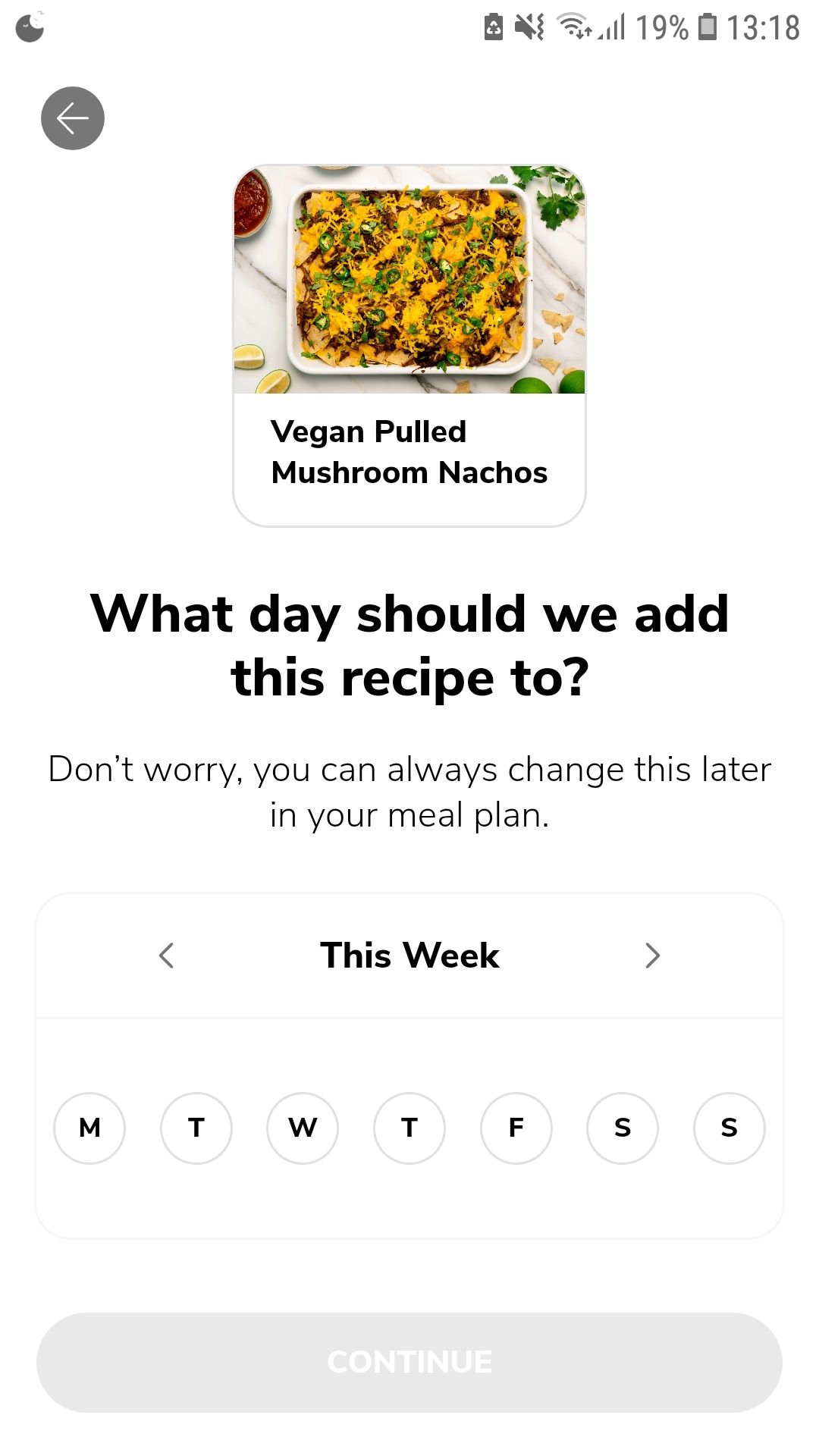Select Sunday, the last day circle
This screenshot has width=819, height=1456.
coord(730,1128)
